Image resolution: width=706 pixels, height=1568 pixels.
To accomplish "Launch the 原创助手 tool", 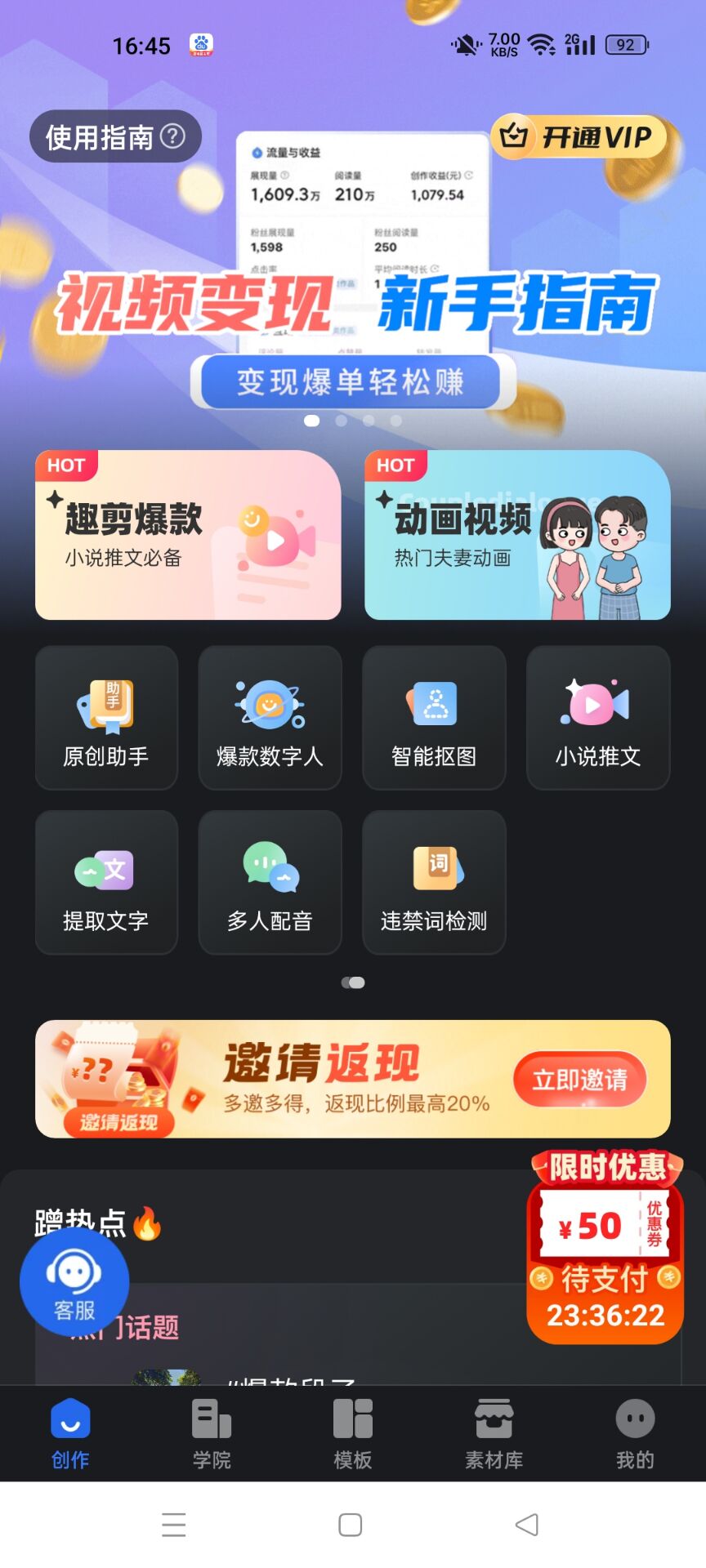I will [x=106, y=718].
